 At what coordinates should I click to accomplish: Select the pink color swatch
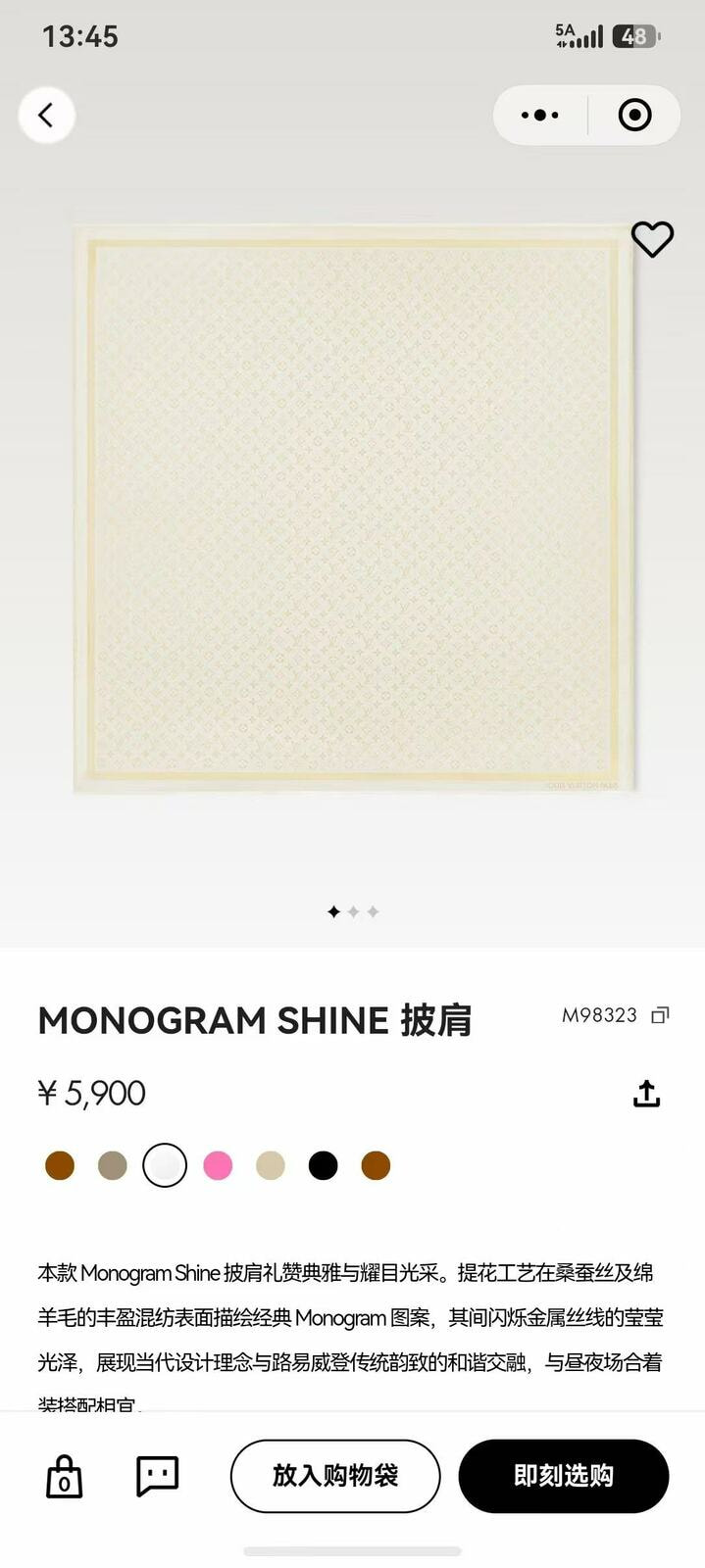tap(218, 1165)
